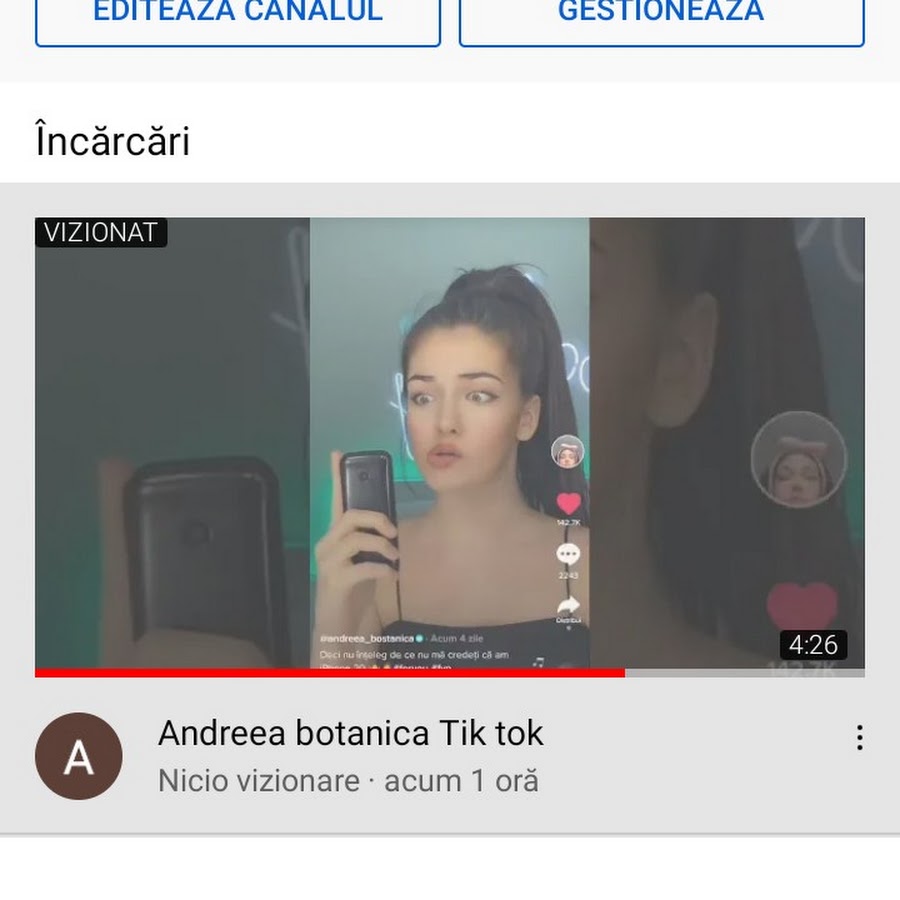Play the Andreea botanica Tik tok video
Viewport: 900px width, 900px height.
(x=449, y=443)
